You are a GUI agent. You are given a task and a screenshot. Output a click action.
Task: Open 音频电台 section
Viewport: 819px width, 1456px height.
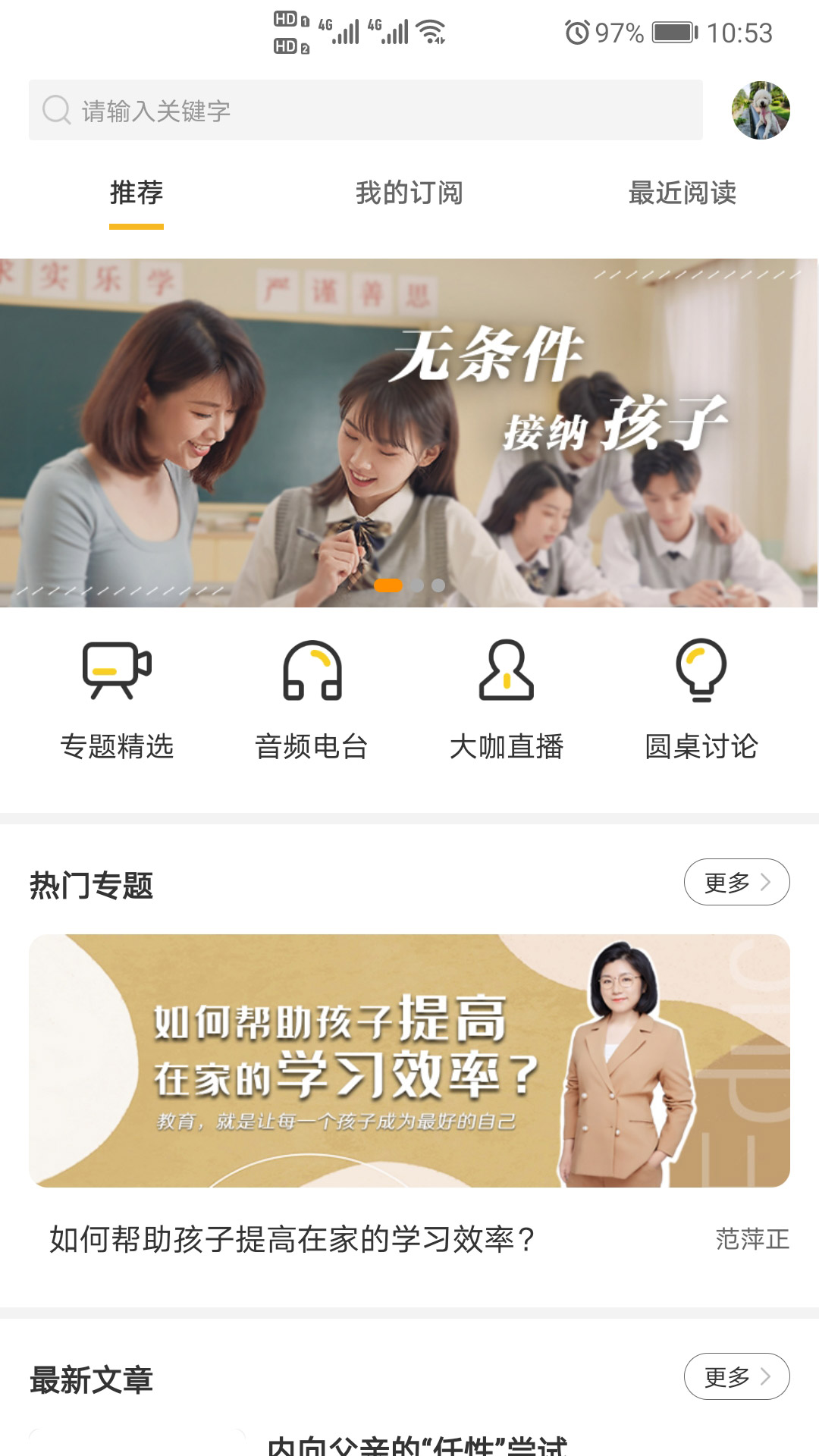(x=312, y=699)
